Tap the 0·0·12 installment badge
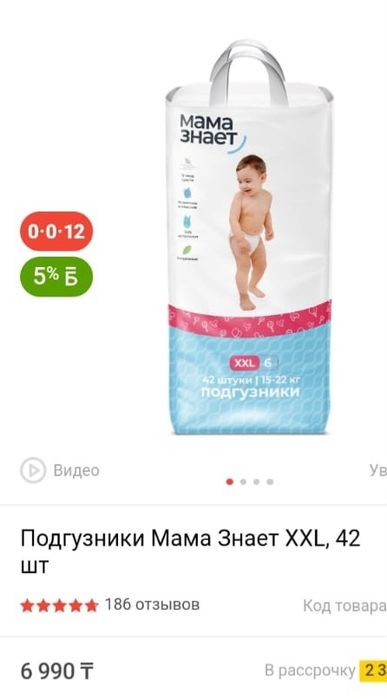Image resolution: width=387 pixels, height=699 pixels. pyautogui.click(x=56, y=231)
